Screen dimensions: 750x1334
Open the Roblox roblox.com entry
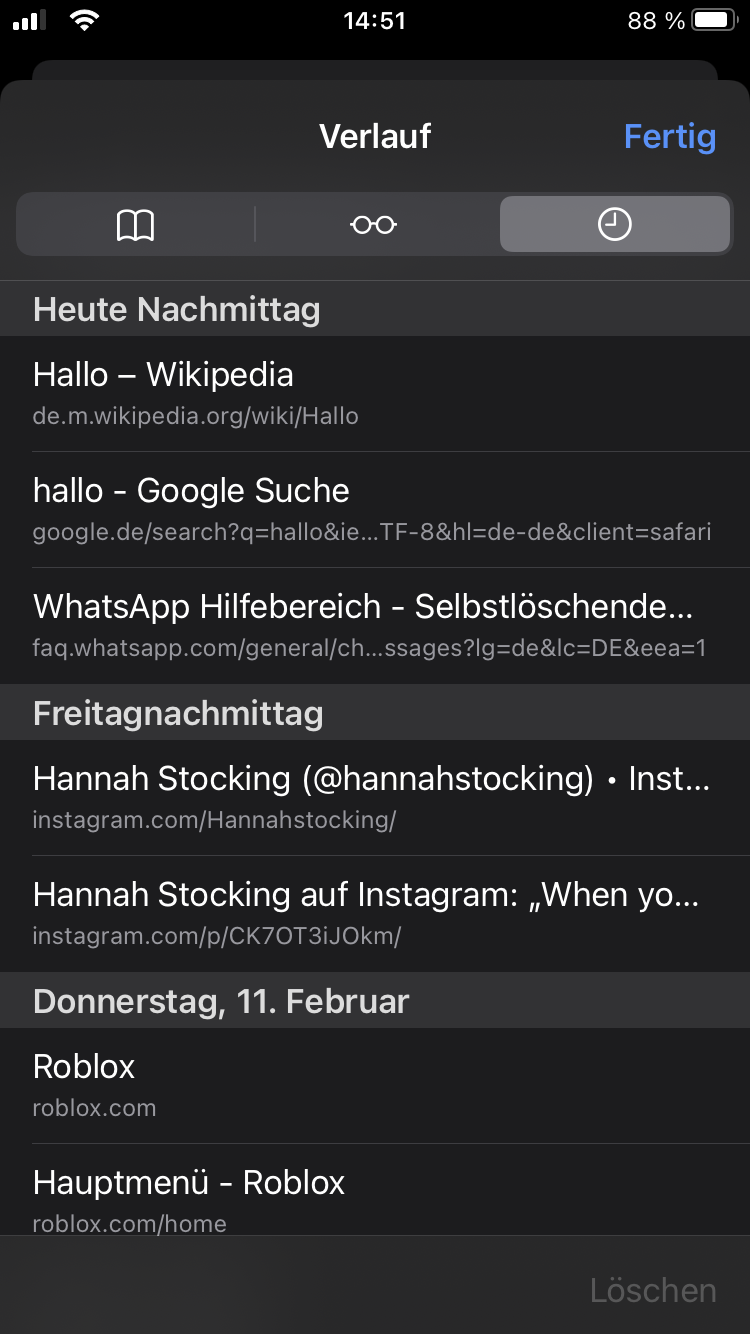[x=375, y=1085]
